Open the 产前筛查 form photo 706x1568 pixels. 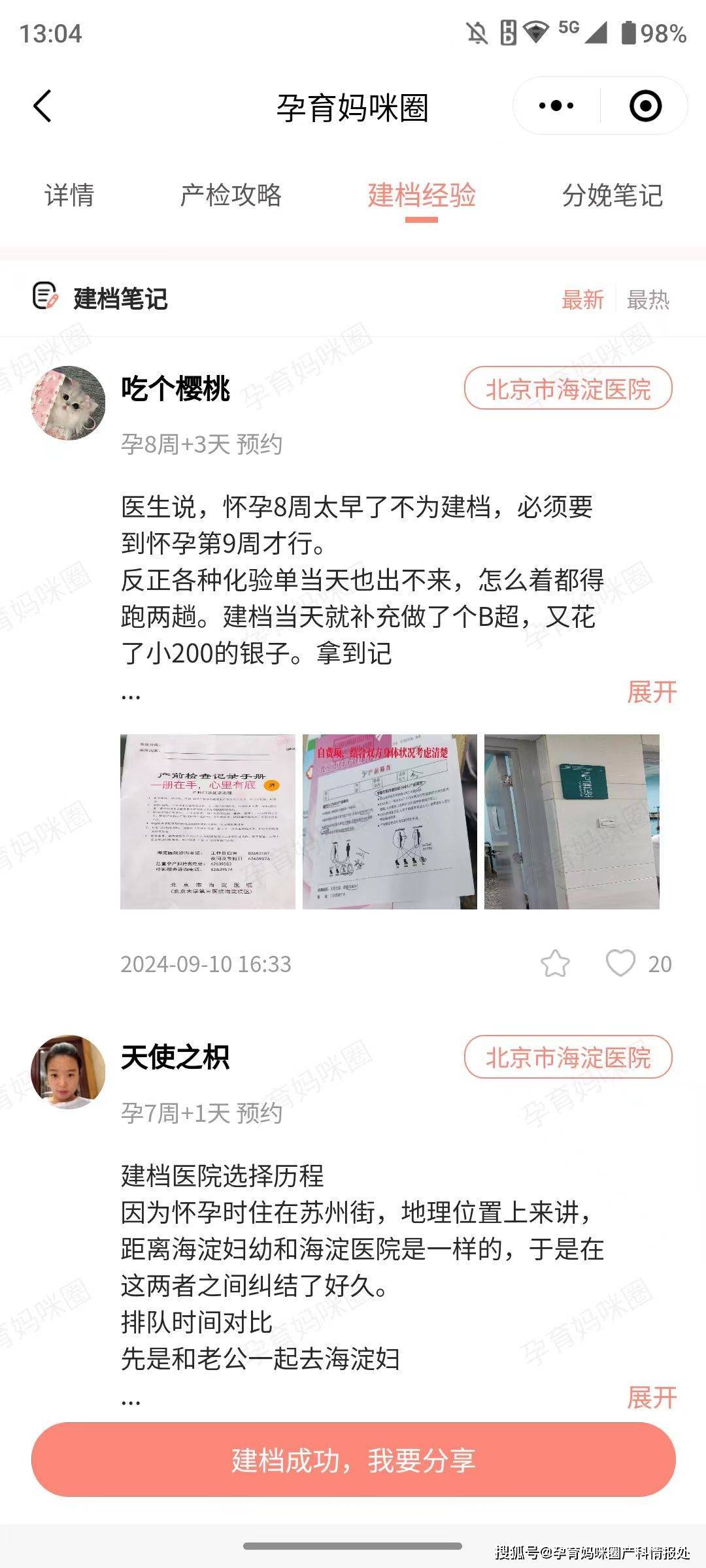pyautogui.click(x=390, y=821)
